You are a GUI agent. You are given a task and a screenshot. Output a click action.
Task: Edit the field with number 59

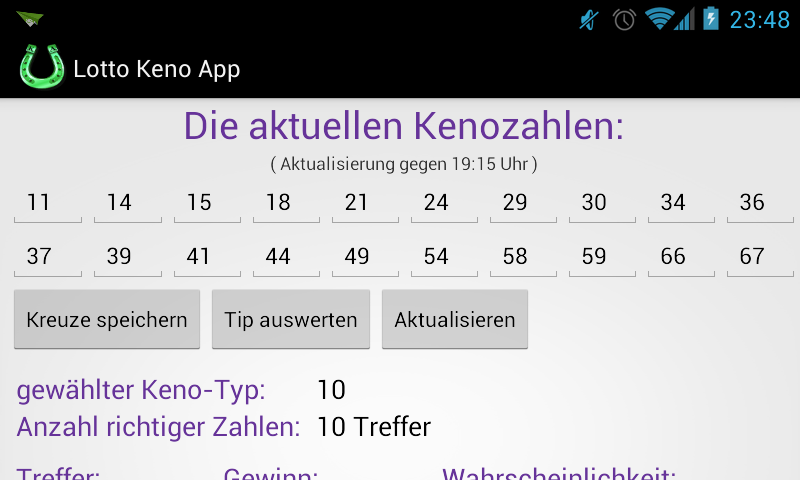(x=602, y=257)
